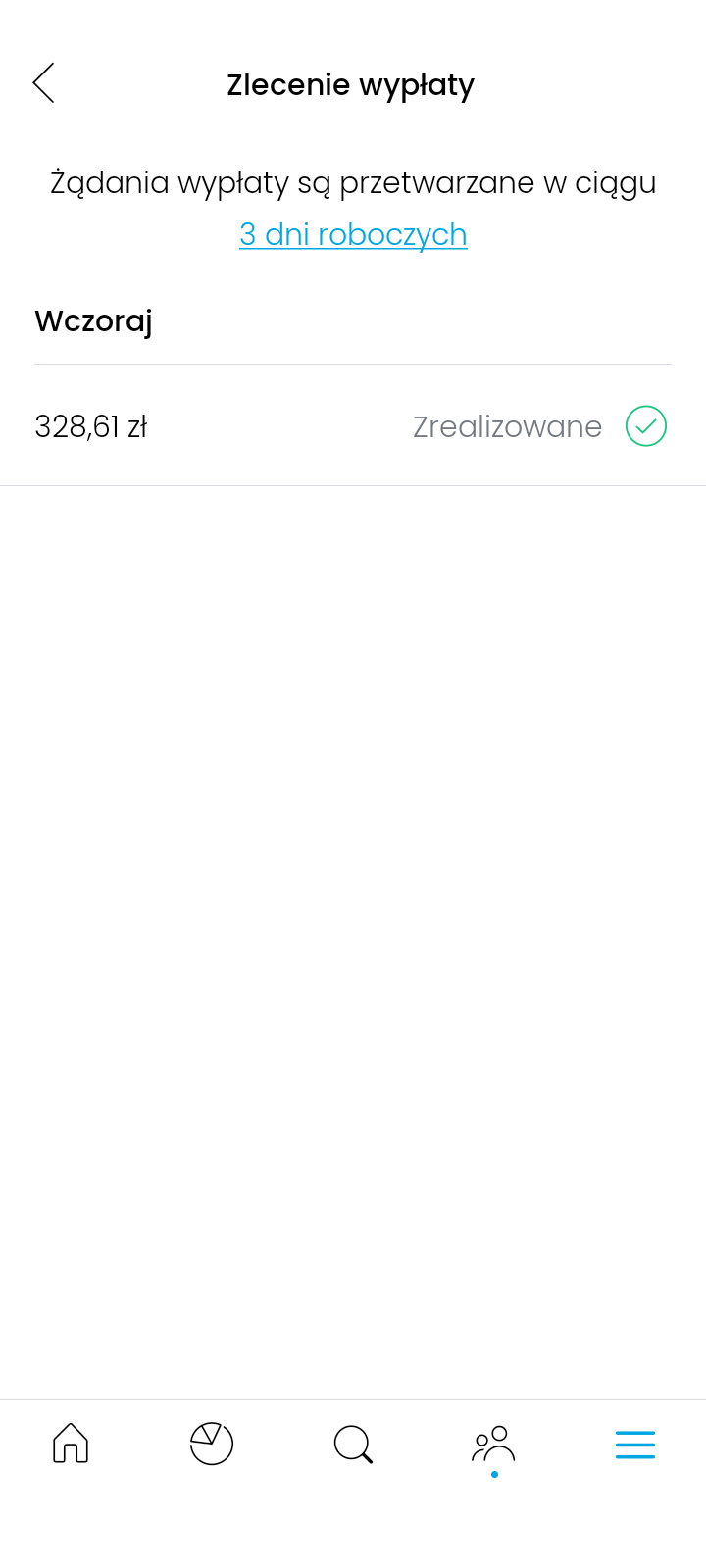
Task: Open the 3 dni roboczych link
Action: tap(353, 234)
